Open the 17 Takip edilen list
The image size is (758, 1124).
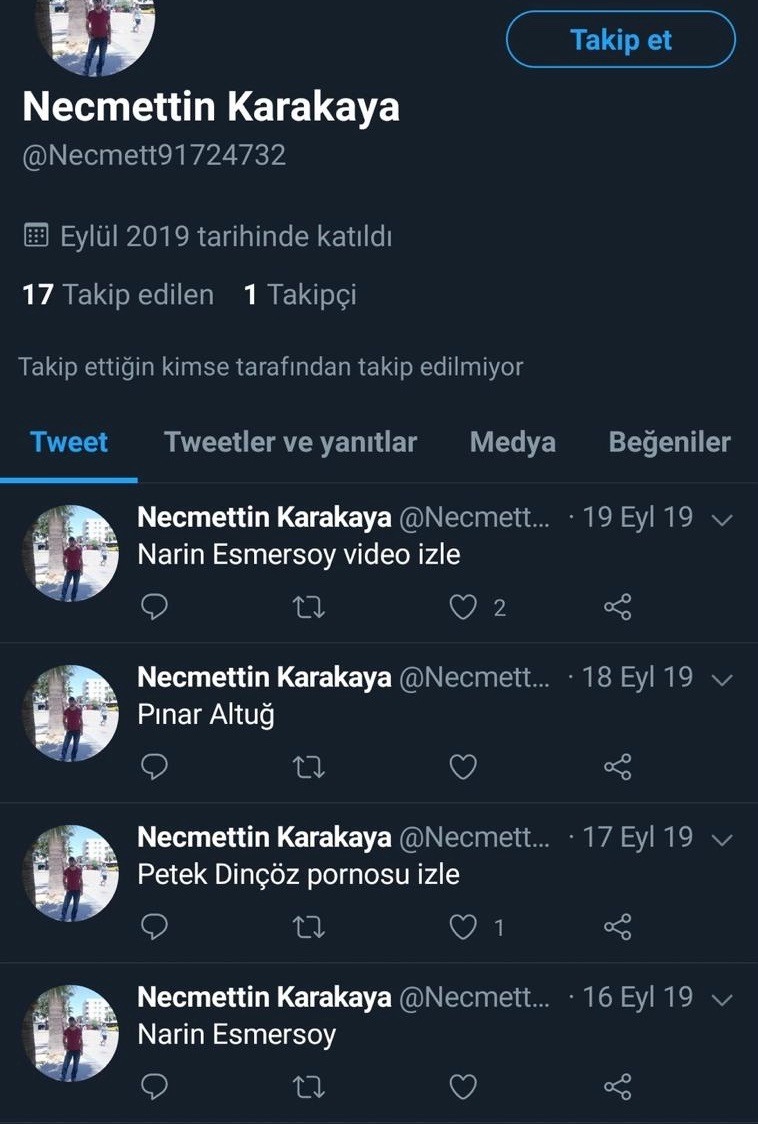(x=118, y=295)
